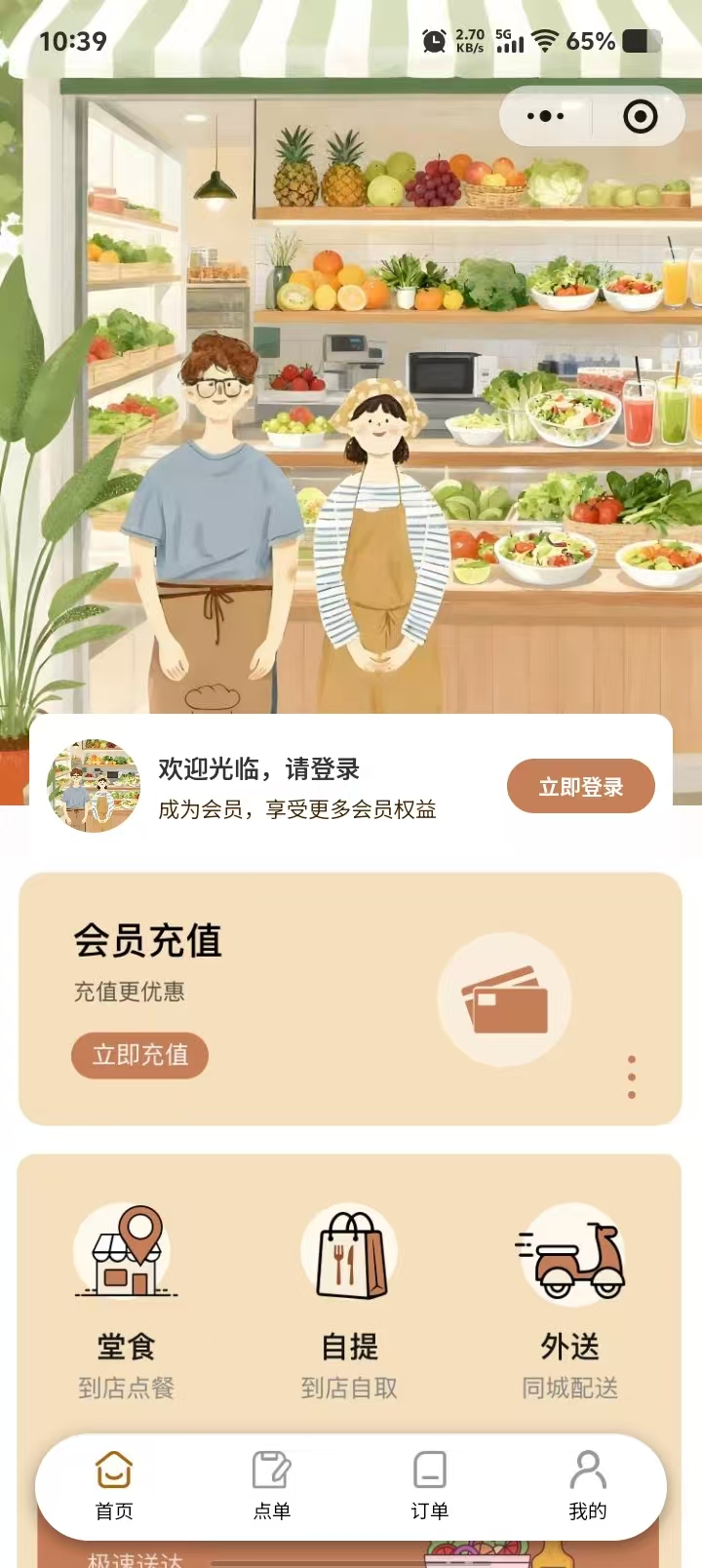702x1568 pixels.
Task: Switch to the 首页 tab
Action: coord(114,1485)
